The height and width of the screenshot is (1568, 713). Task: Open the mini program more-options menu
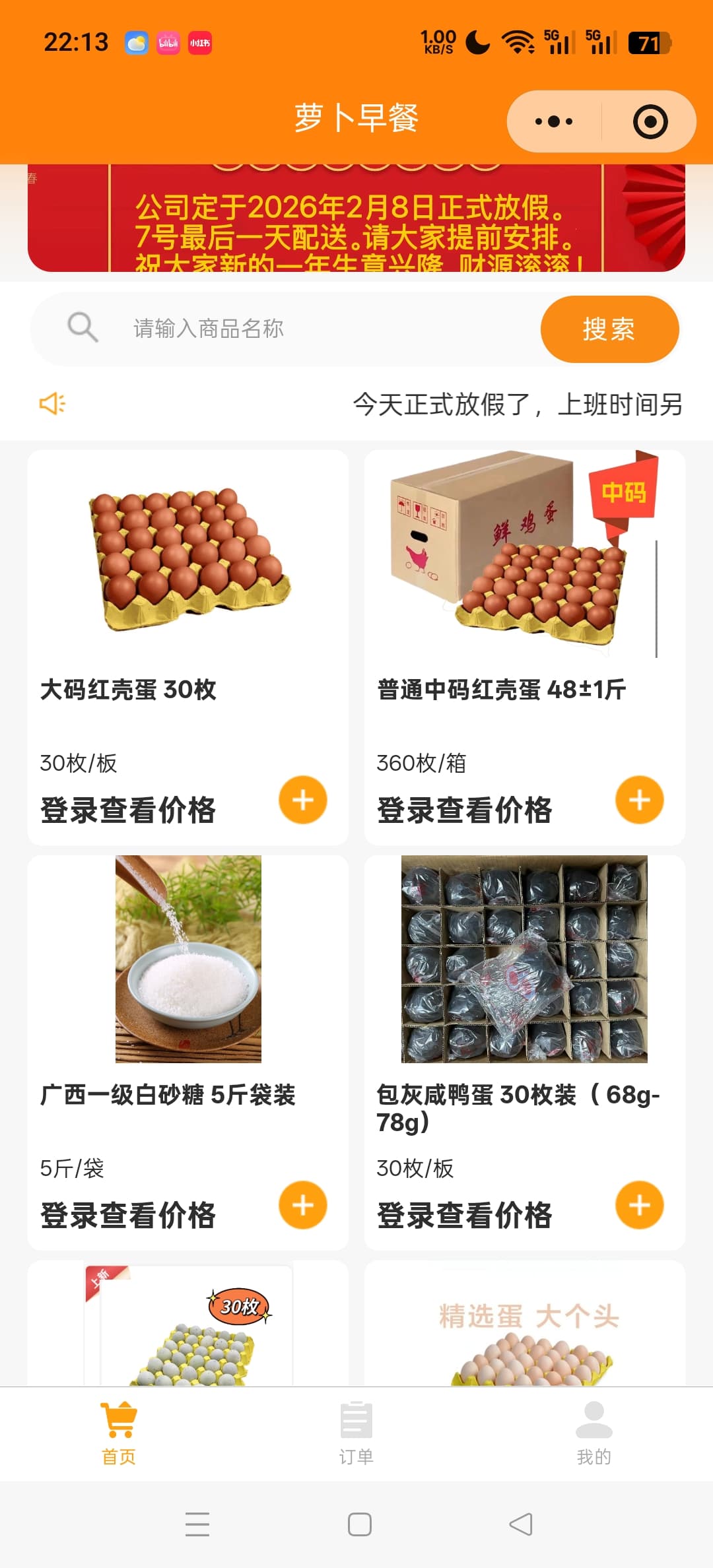tap(554, 121)
